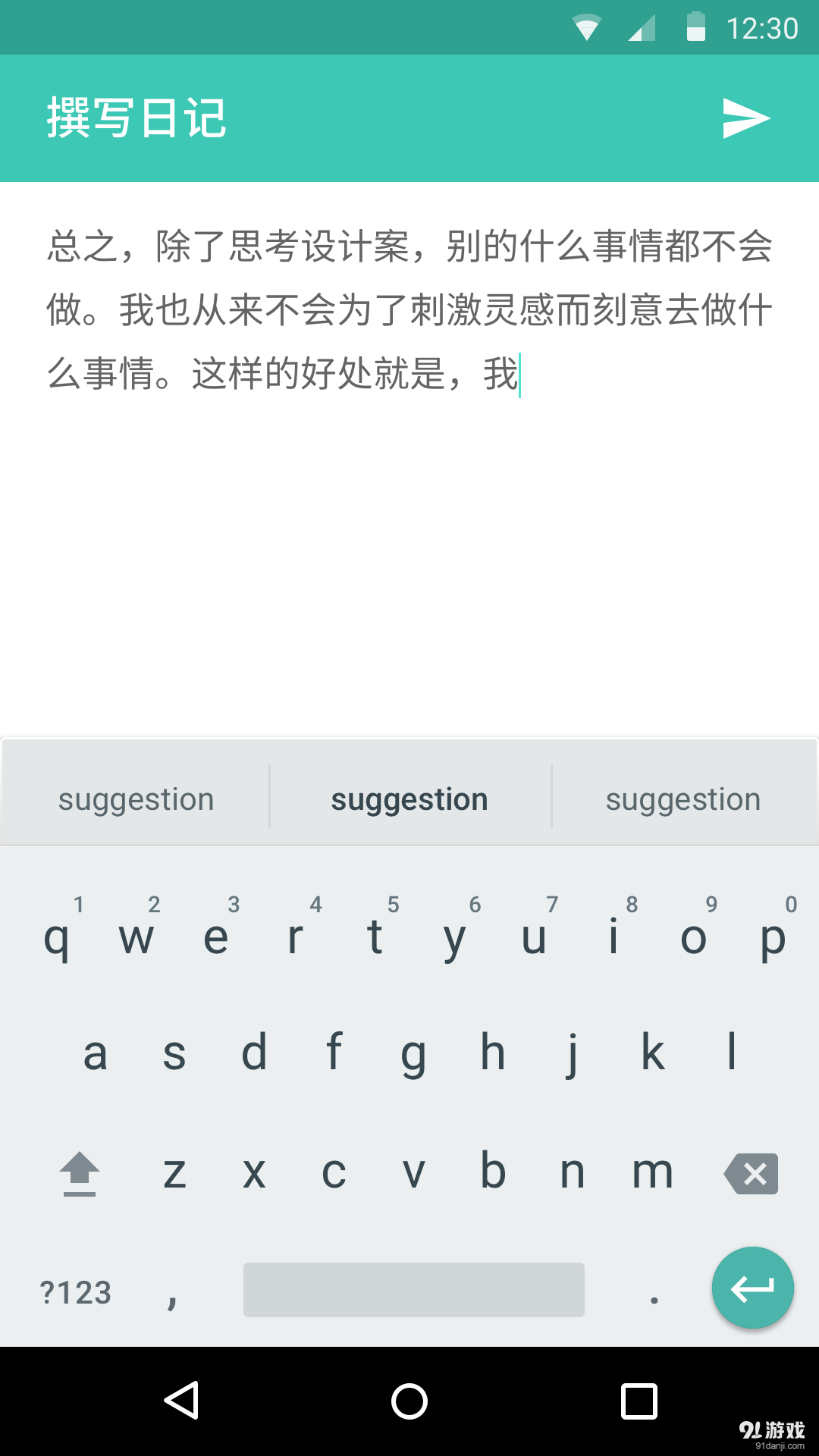Tap the comma key
Viewport: 819px width, 1456px height.
(x=172, y=1291)
